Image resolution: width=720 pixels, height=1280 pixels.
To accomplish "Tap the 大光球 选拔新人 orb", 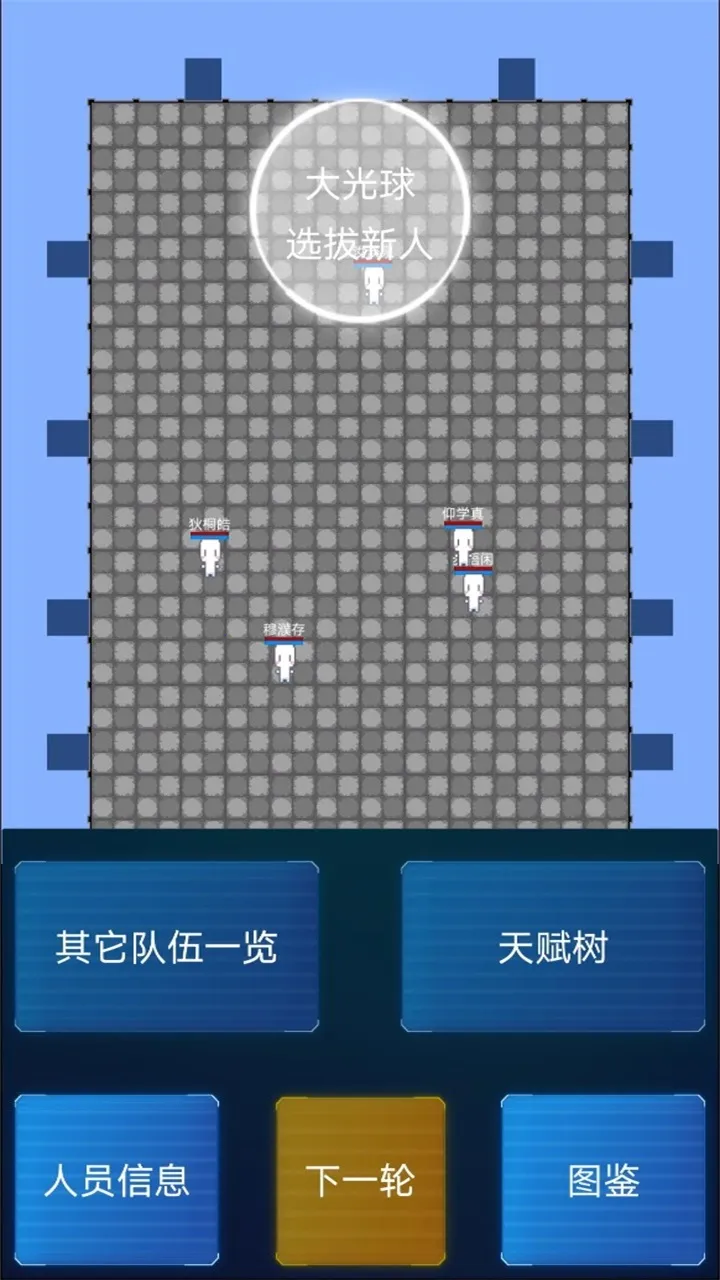I will point(360,211).
